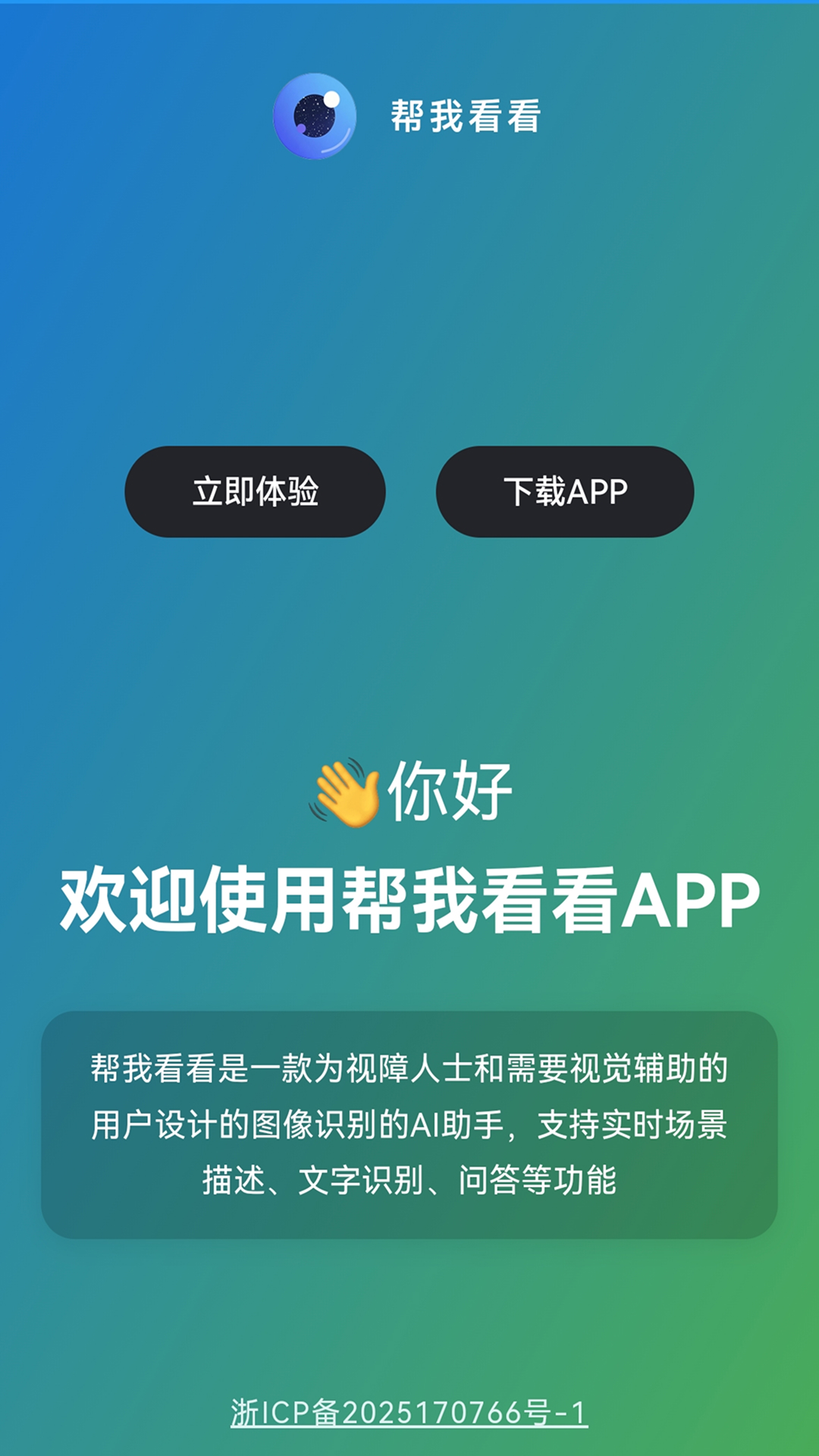
Task: Click the 你好 greeting text
Action: pos(451,792)
